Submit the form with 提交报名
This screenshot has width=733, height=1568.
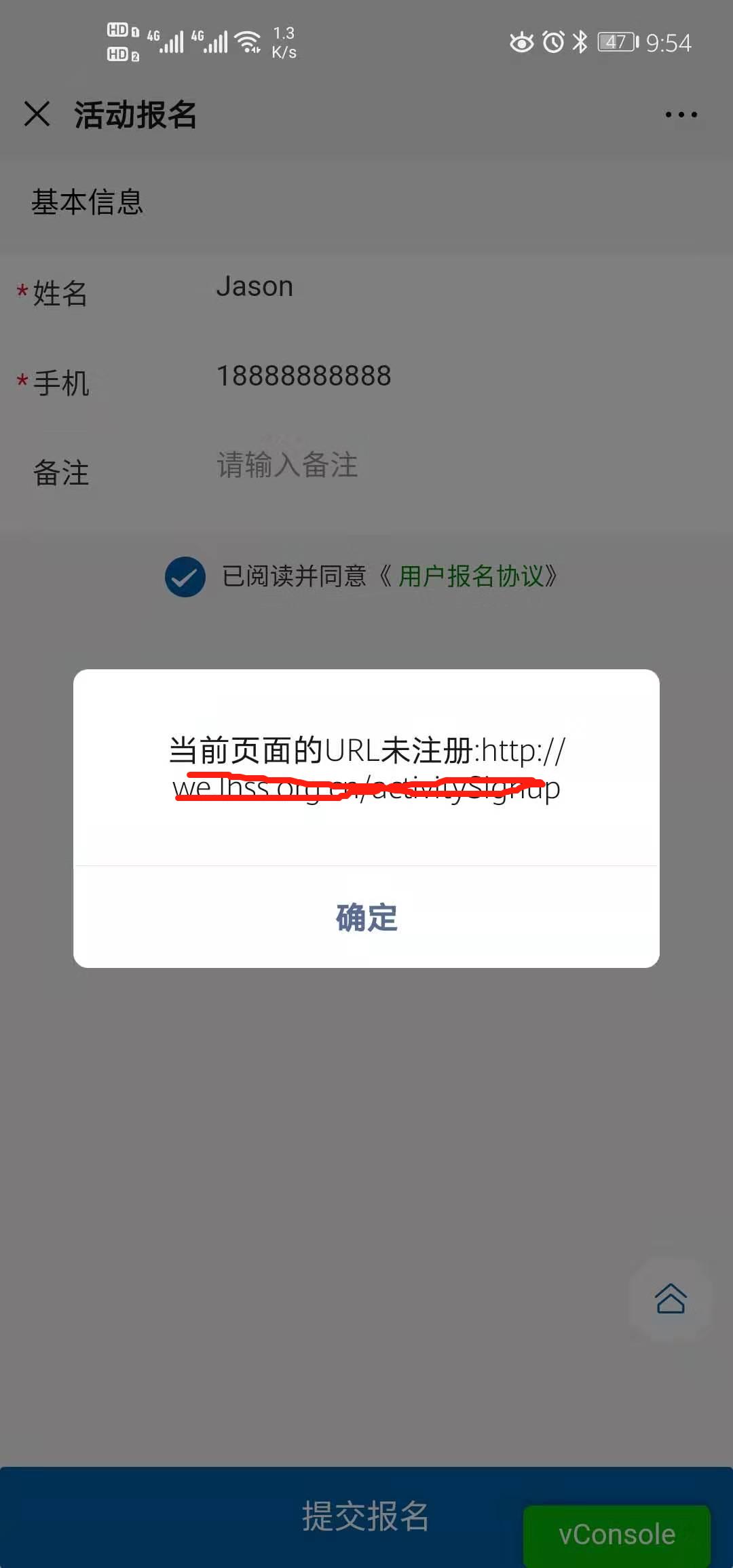point(365,1515)
